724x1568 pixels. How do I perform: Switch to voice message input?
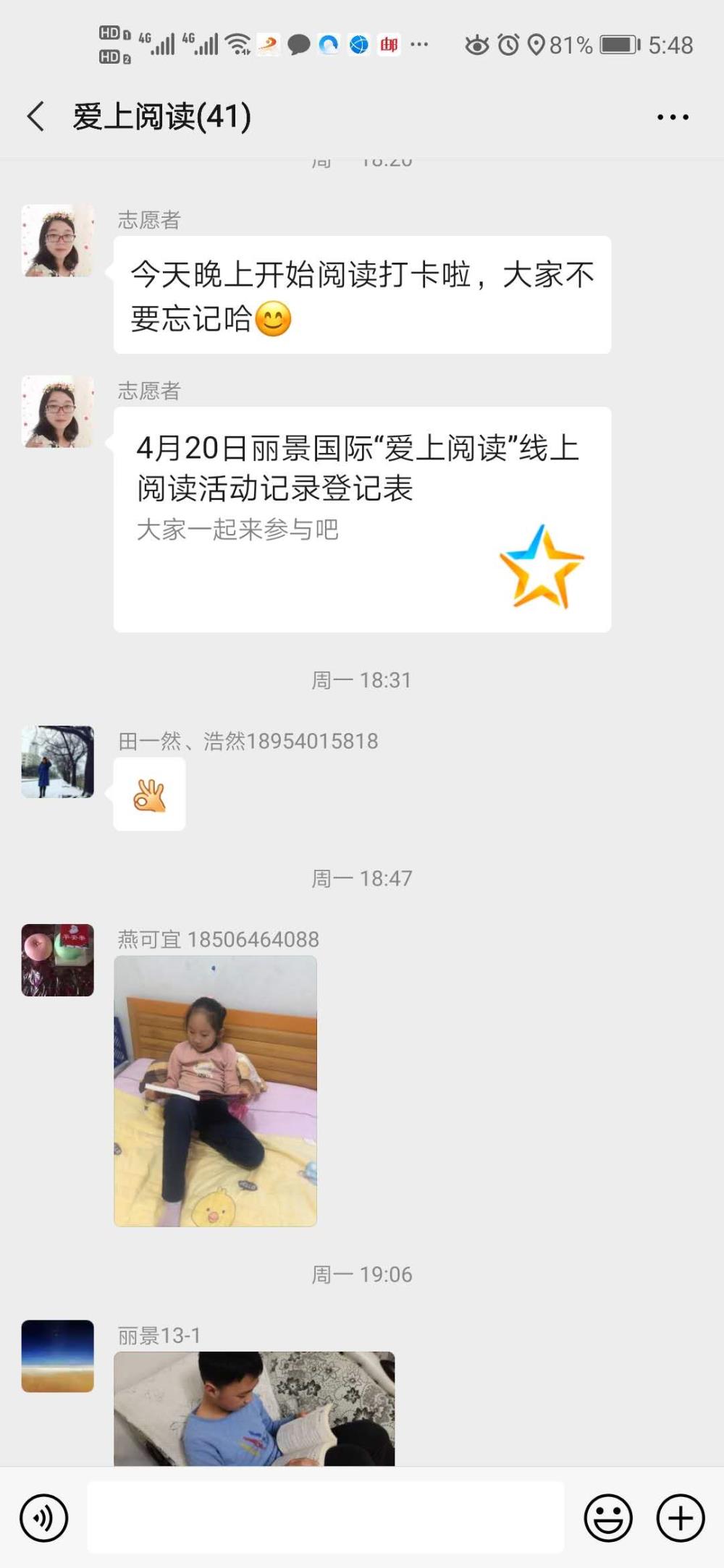pyautogui.click(x=44, y=1518)
